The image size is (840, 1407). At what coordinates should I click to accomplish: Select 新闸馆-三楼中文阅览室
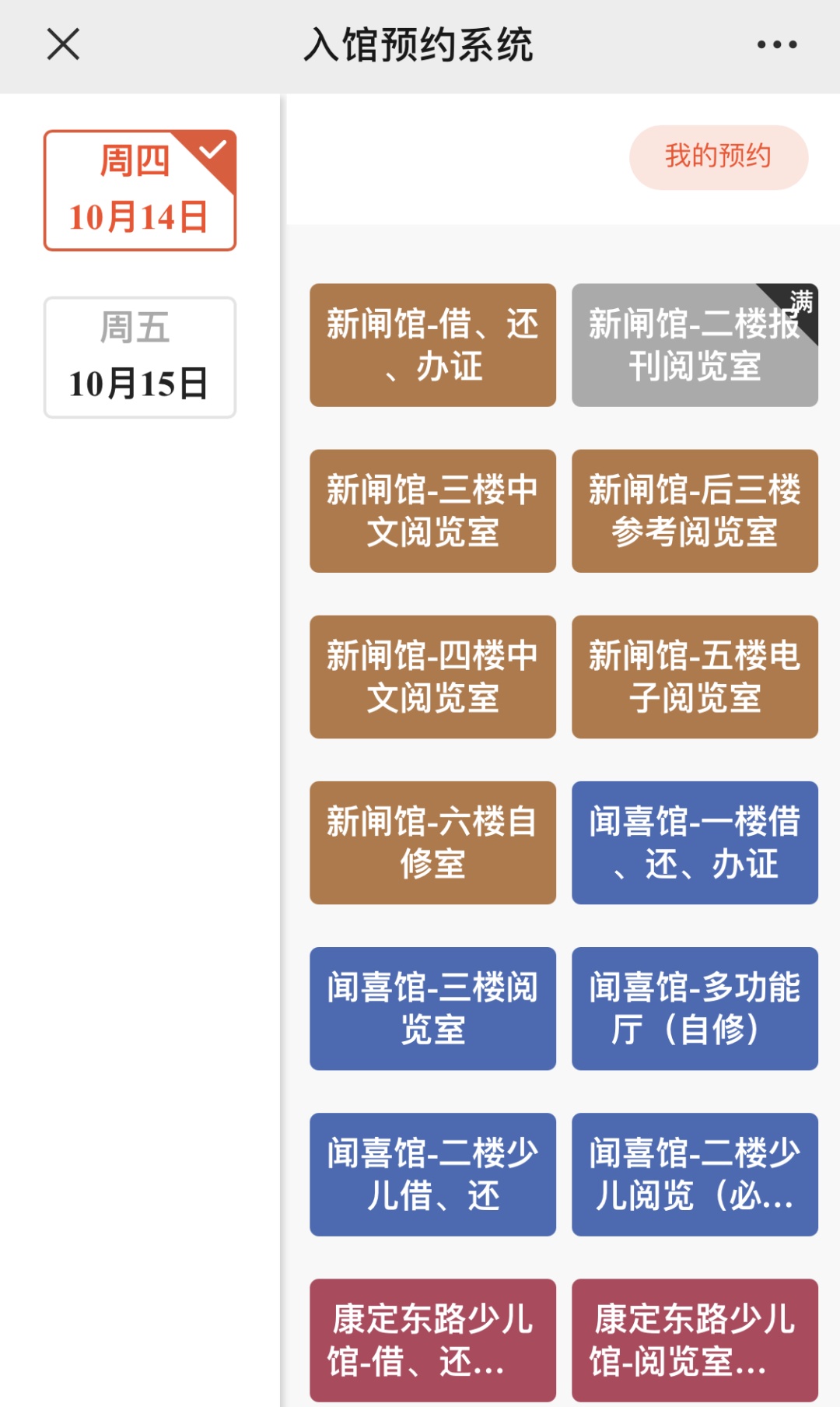432,511
